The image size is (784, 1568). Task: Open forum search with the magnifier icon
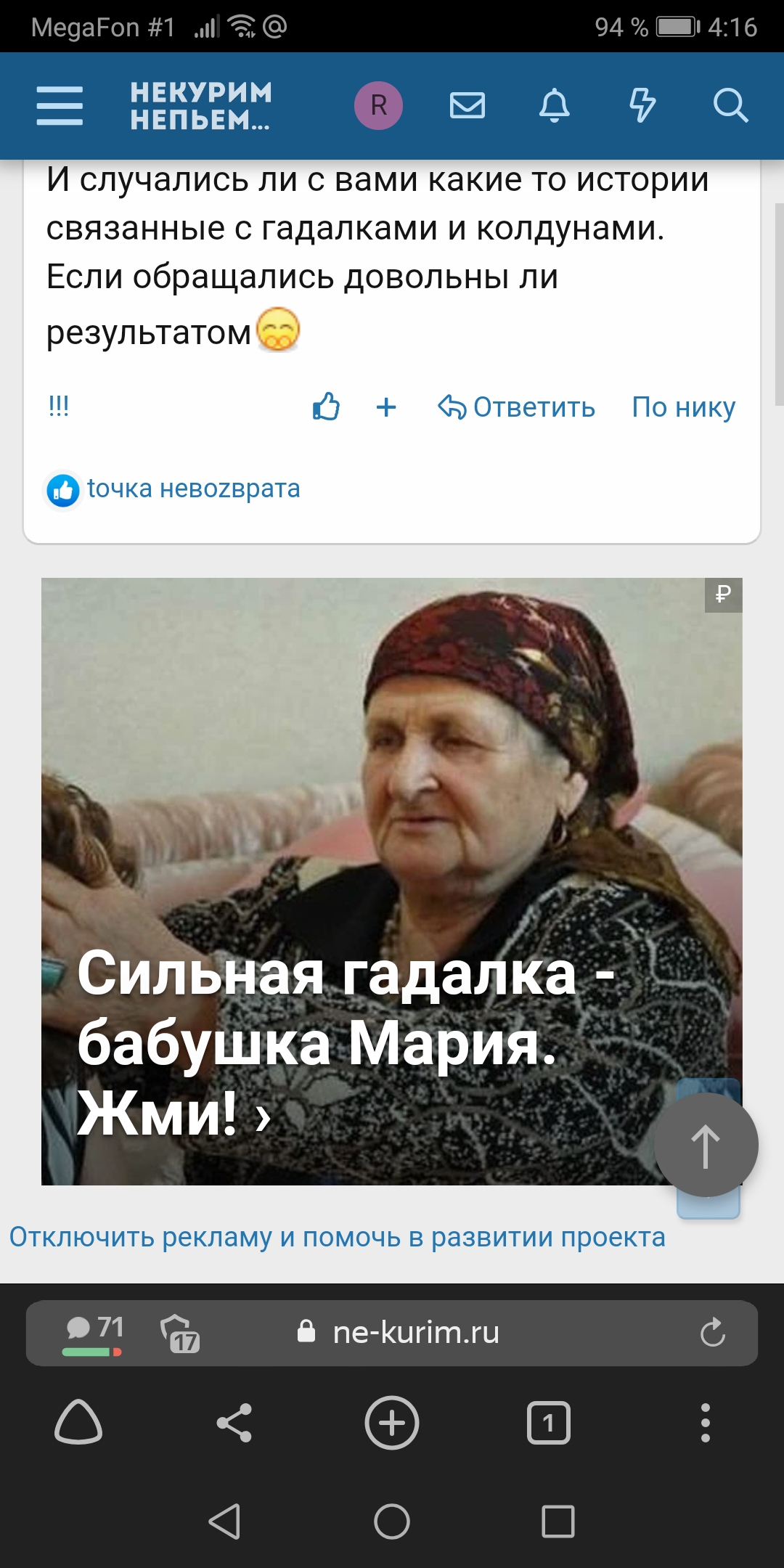[x=733, y=106]
